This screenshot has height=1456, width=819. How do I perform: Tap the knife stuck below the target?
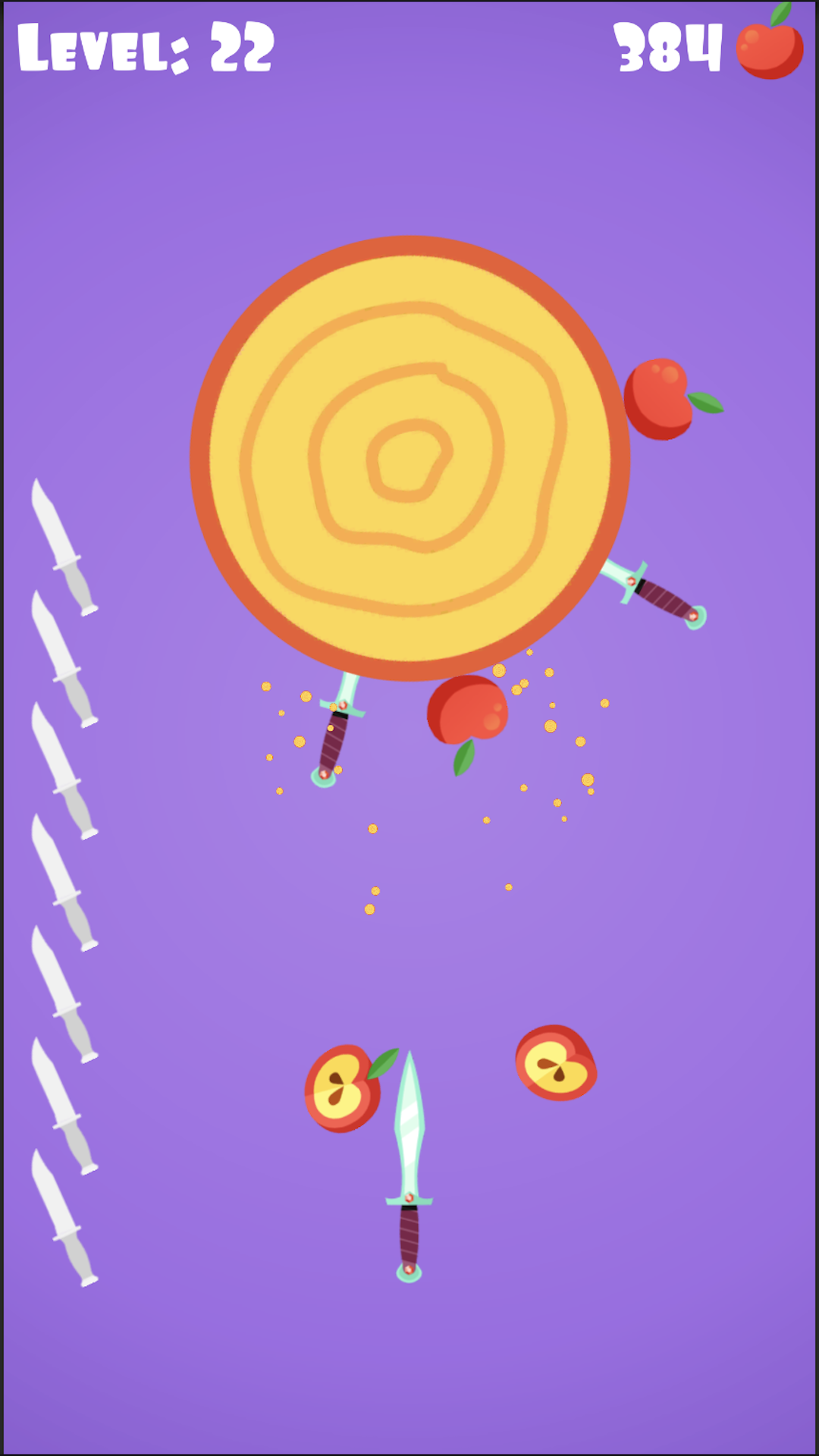tap(334, 728)
